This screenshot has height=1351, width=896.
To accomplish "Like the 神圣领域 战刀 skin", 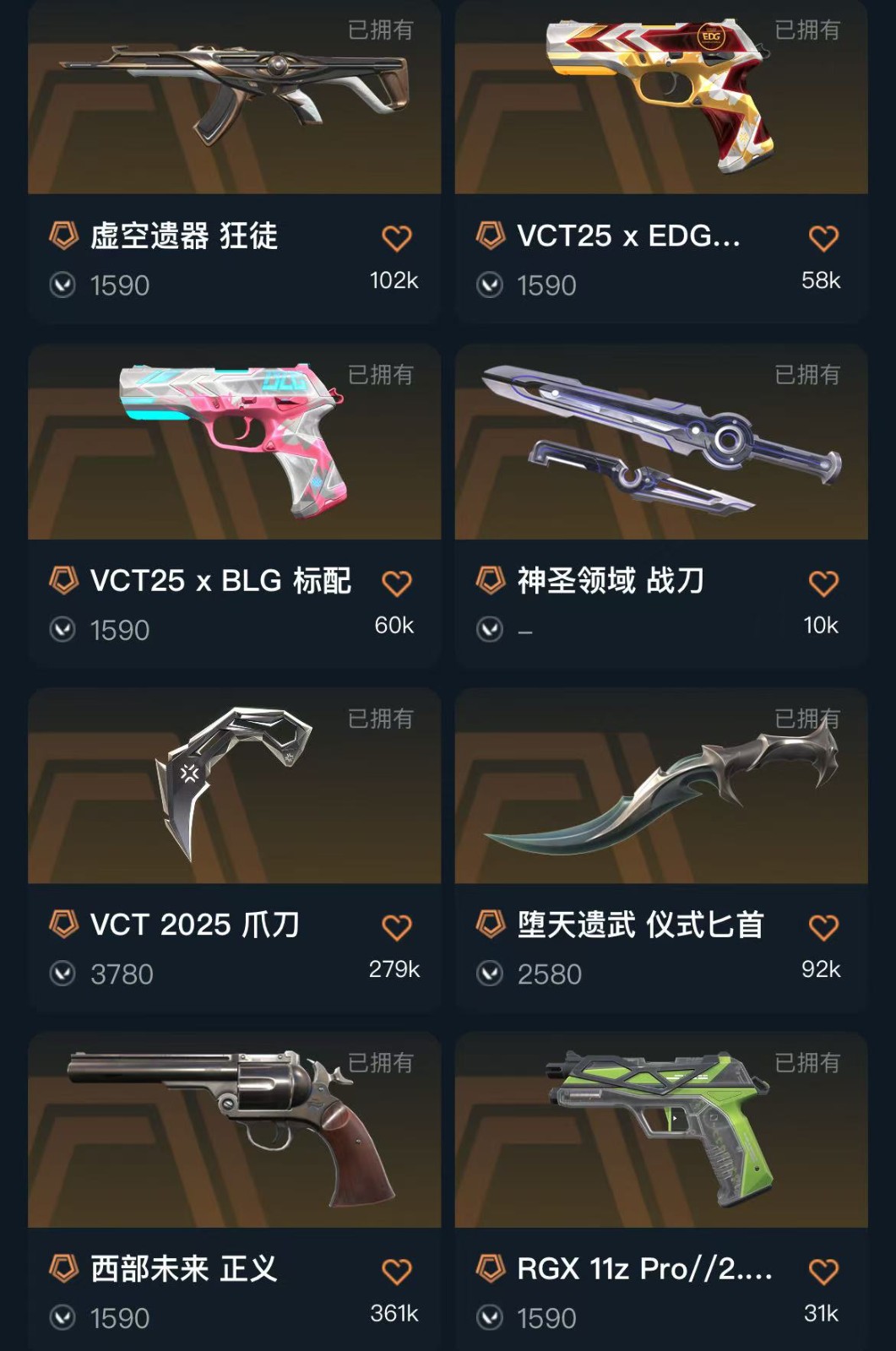I will tap(823, 583).
